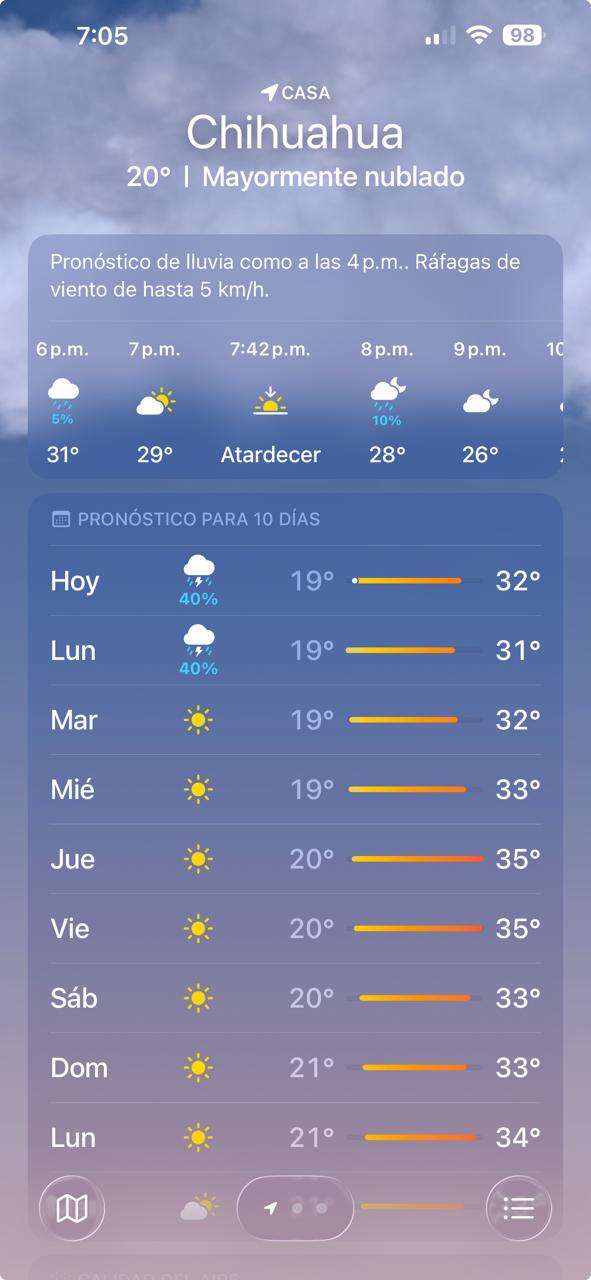View the Jue daily forecast
This screenshot has width=591, height=1280.
(x=295, y=859)
